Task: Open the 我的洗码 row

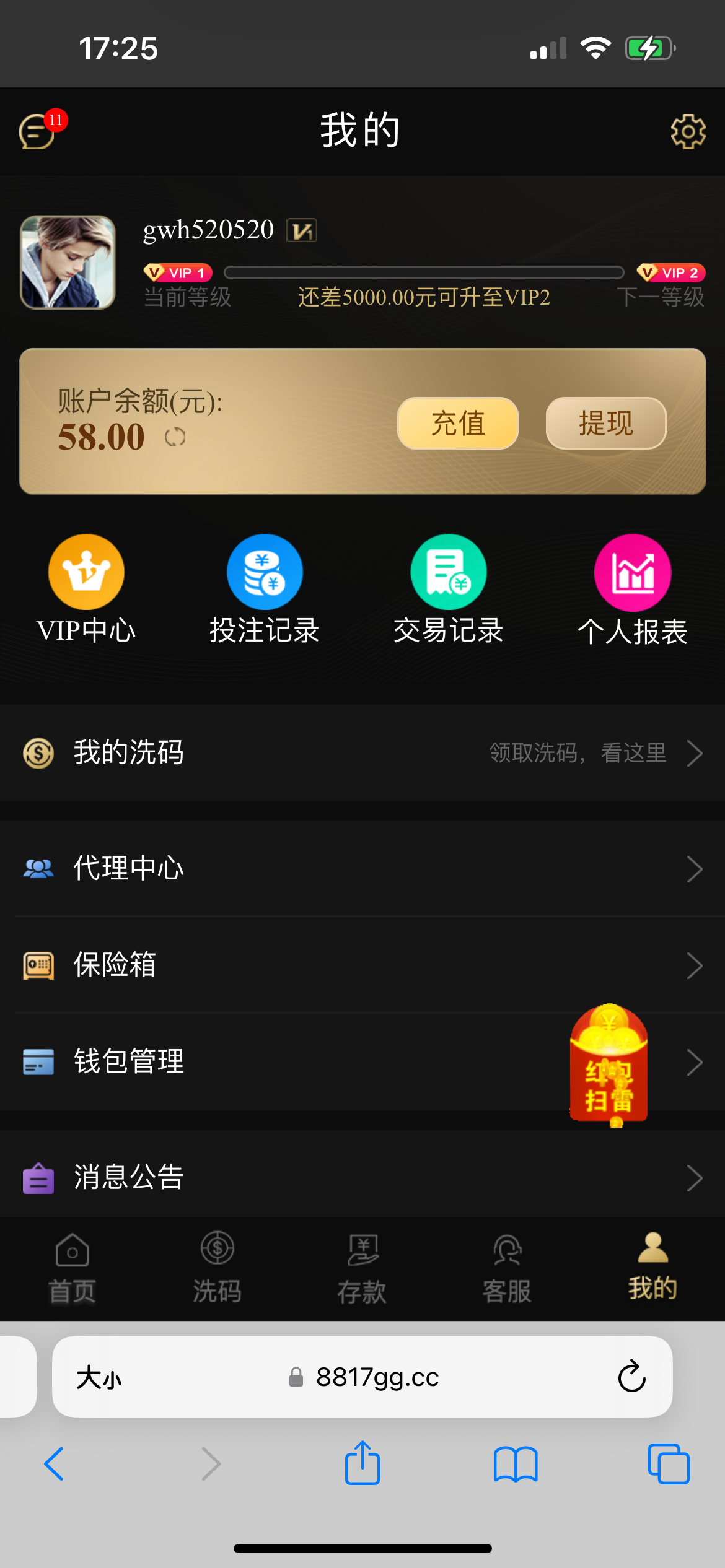Action: pyautogui.click(x=362, y=753)
